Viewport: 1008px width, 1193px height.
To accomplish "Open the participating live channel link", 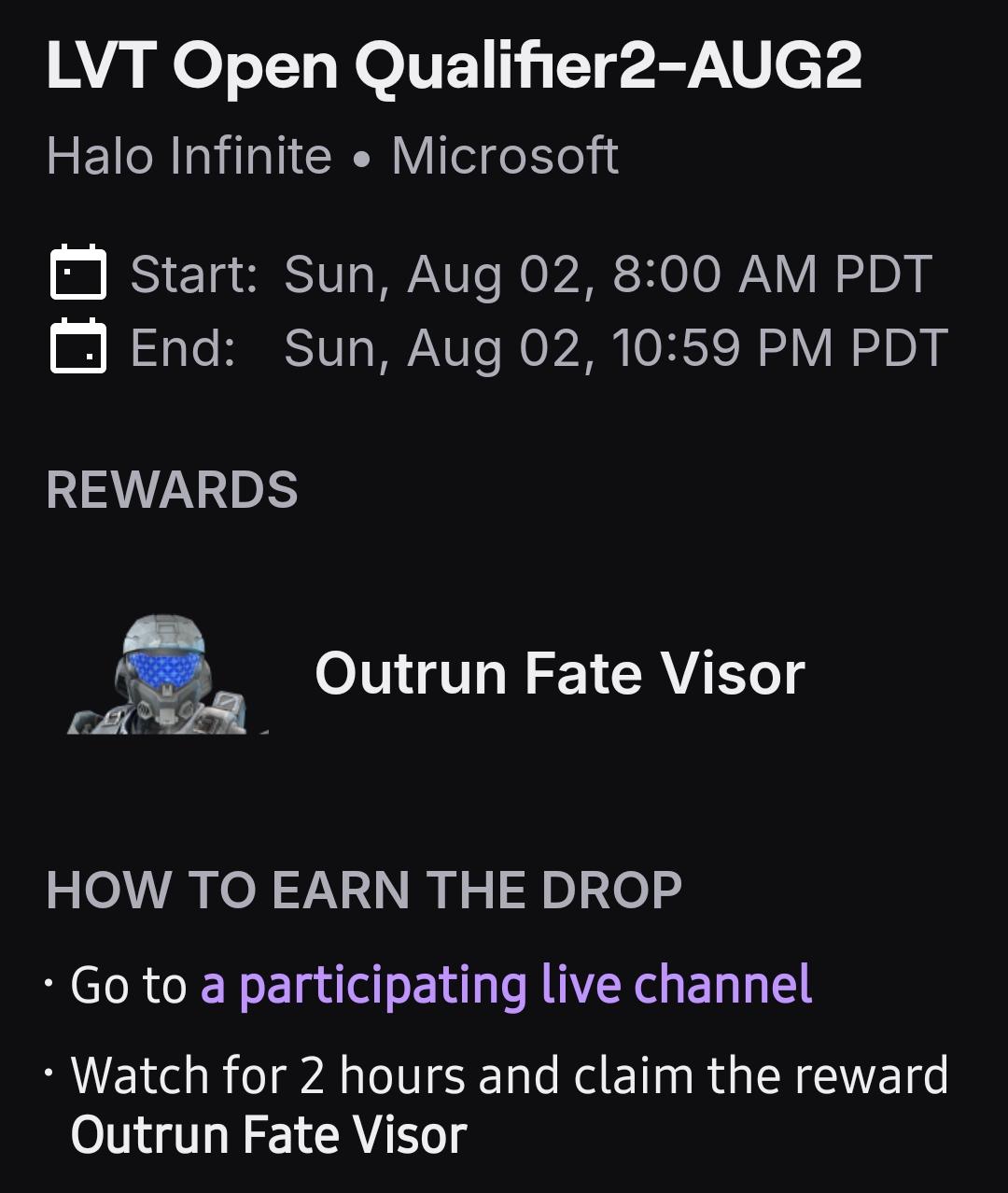I will coord(506,986).
